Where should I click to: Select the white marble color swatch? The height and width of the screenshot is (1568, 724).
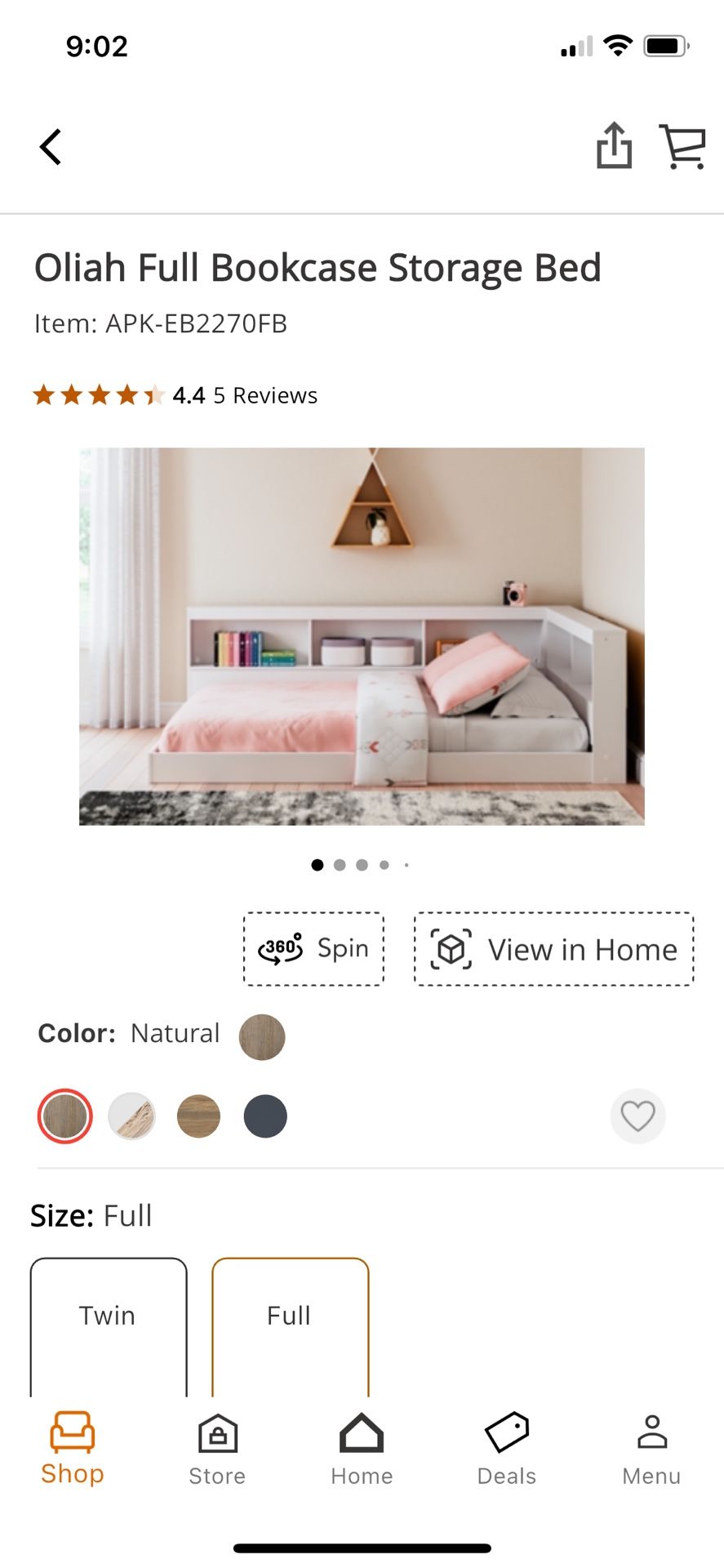click(x=131, y=1116)
